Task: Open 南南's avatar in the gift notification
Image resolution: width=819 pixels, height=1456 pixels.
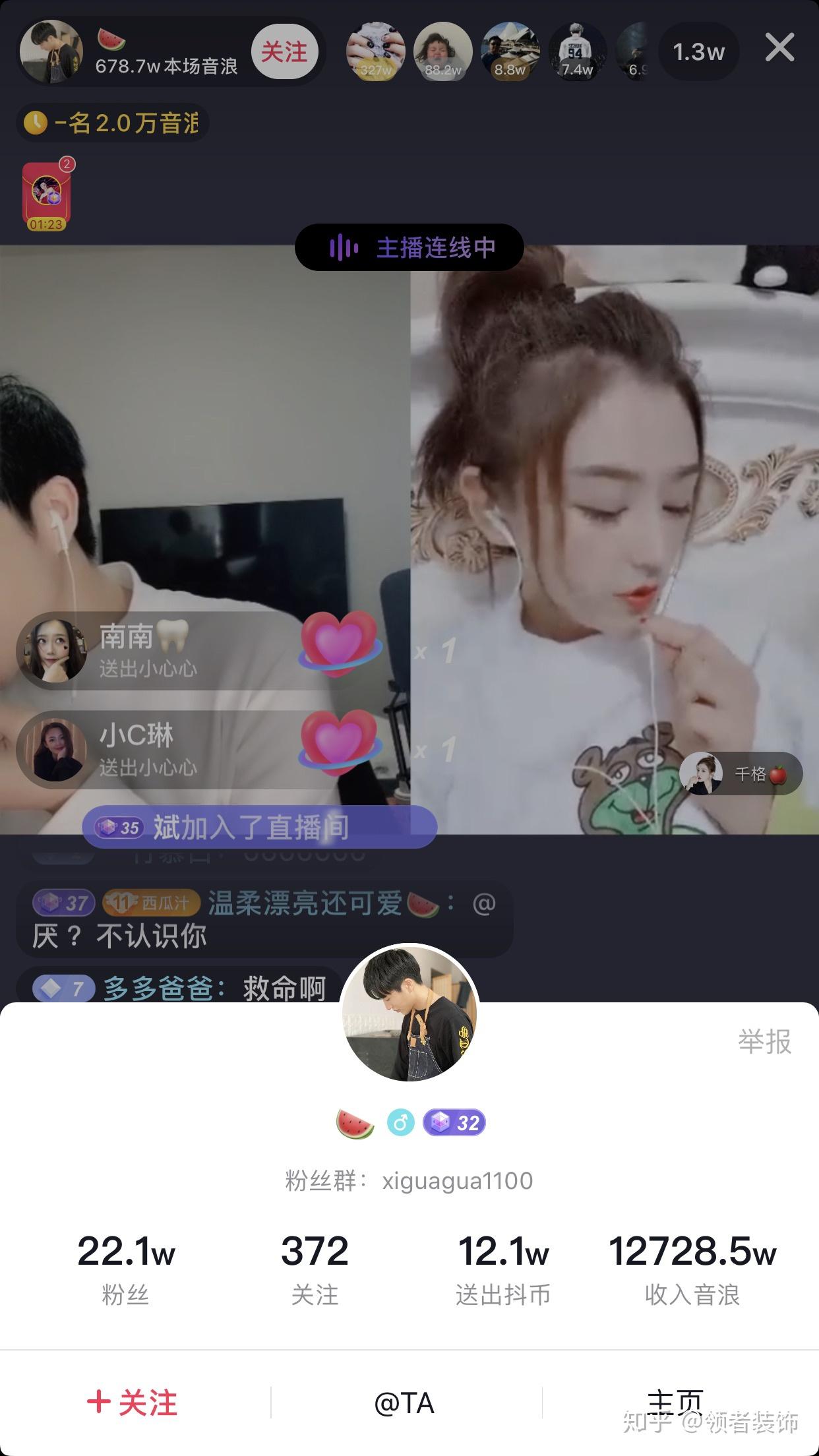Action: [x=53, y=651]
